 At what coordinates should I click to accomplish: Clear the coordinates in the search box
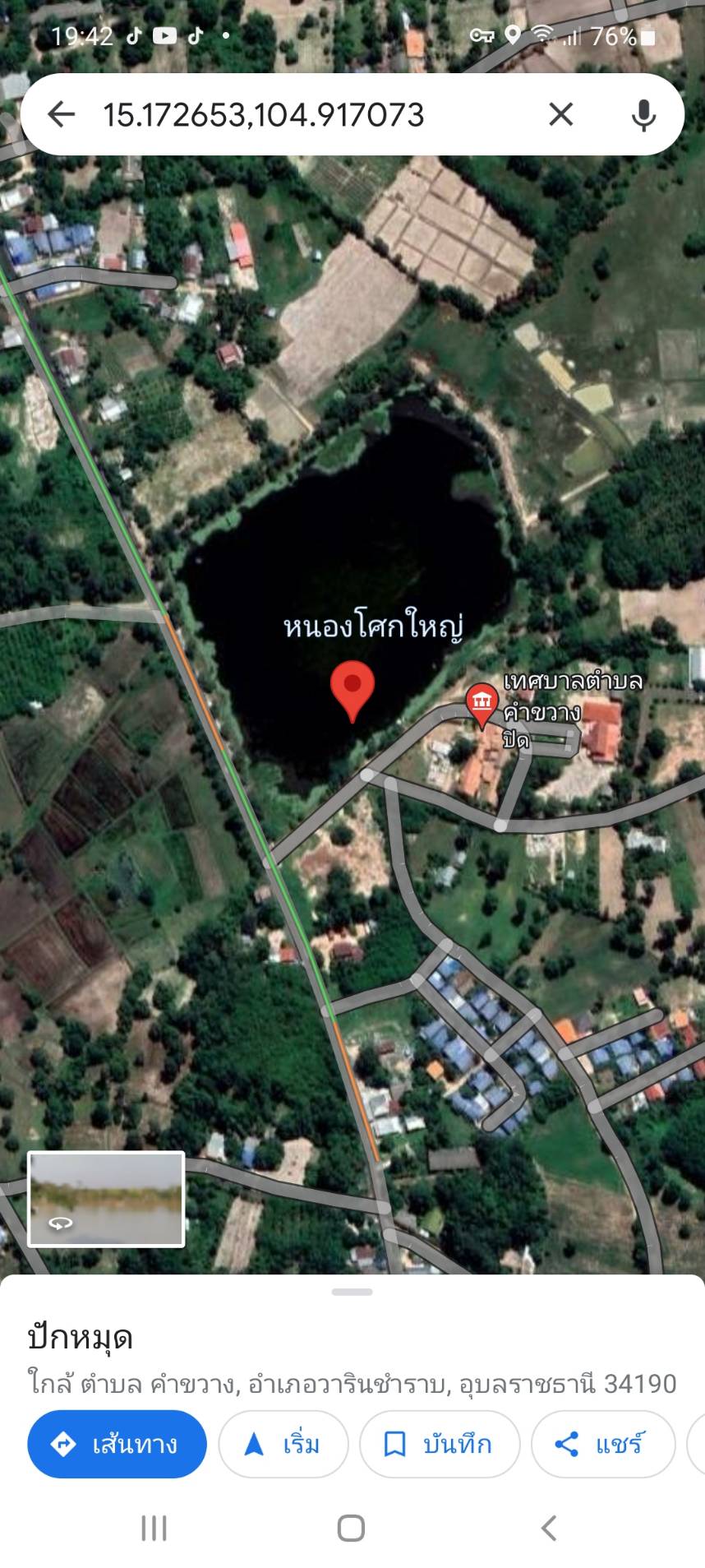point(560,114)
